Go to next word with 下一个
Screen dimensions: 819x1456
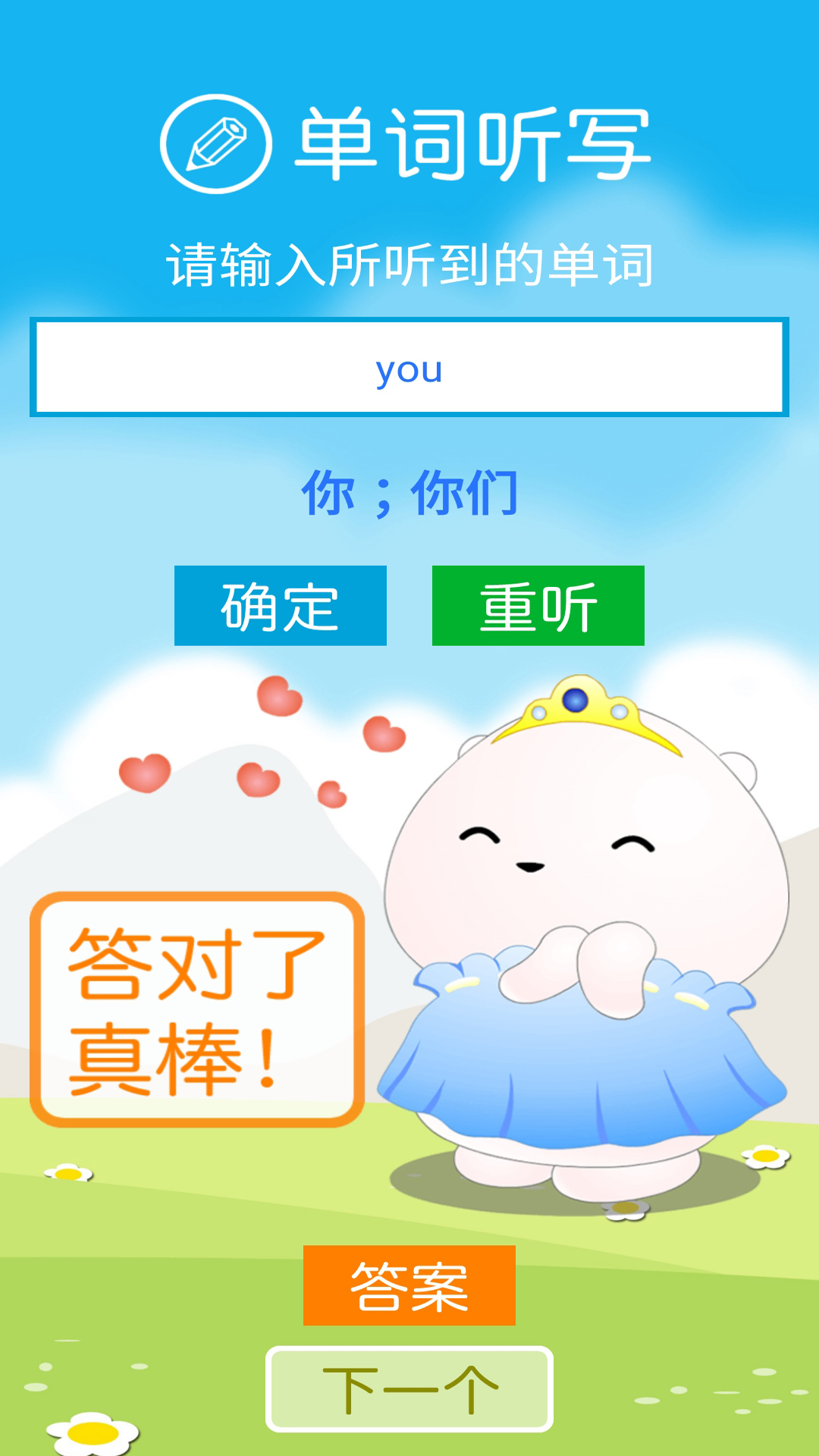[x=409, y=1389]
